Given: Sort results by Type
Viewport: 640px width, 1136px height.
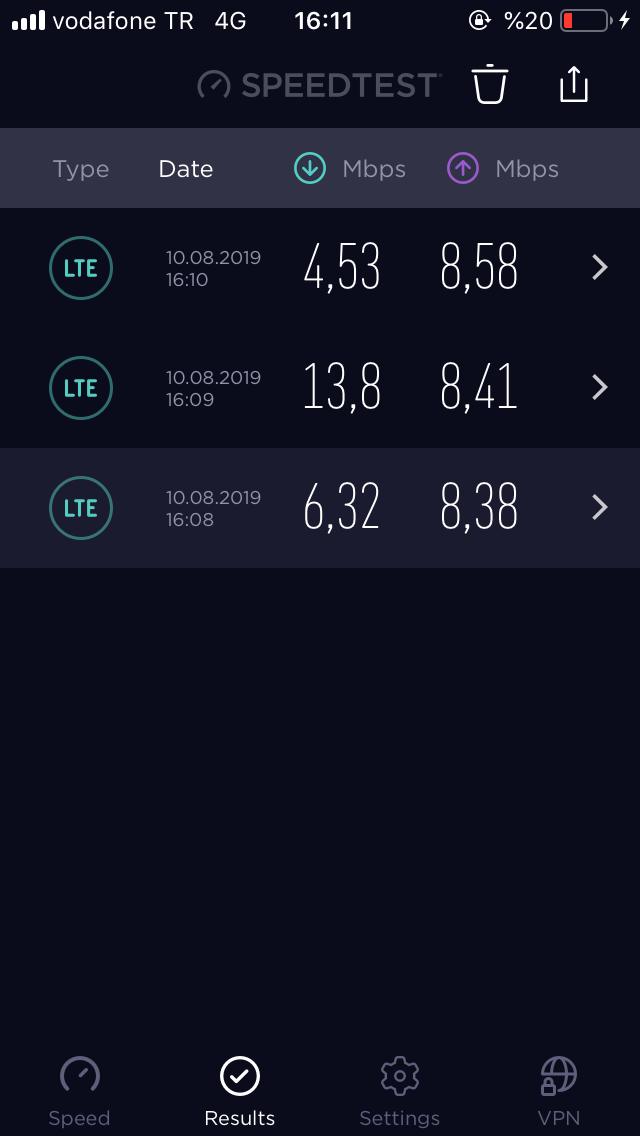Looking at the screenshot, I should click(81, 169).
